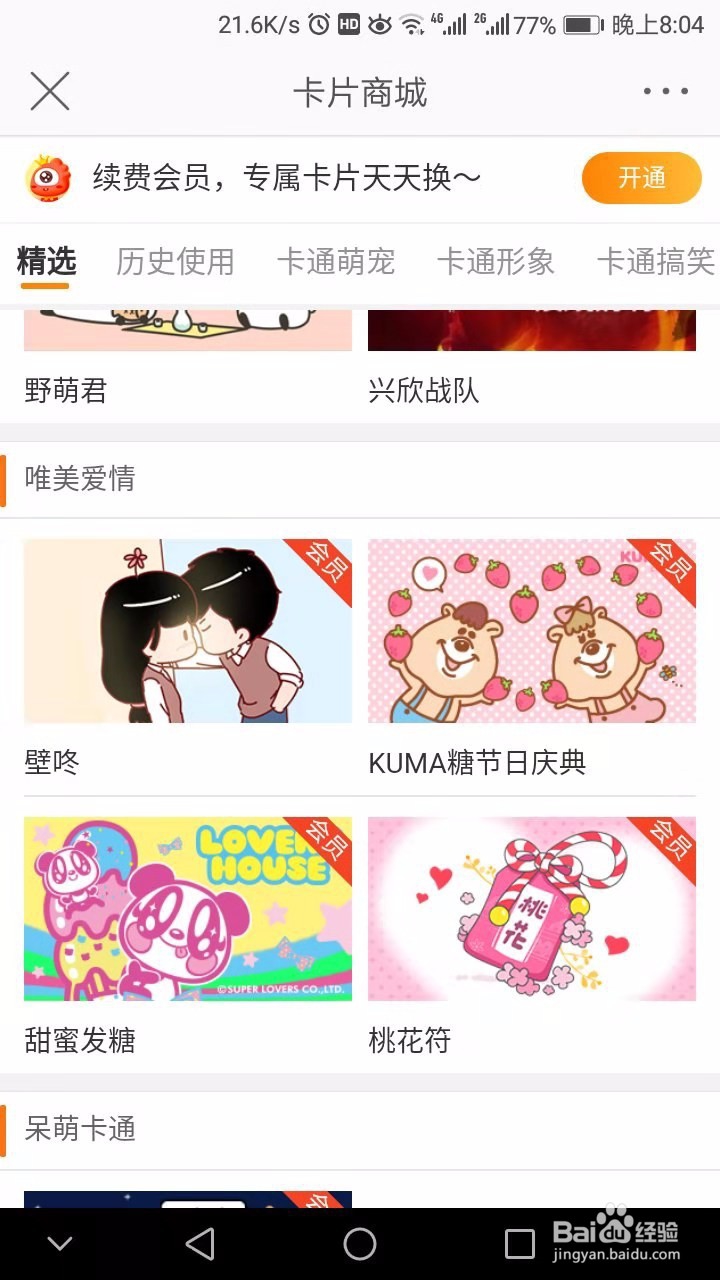
Task: Switch to the 卡通萌宠 tab
Action: pyautogui.click(x=336, y=262)
